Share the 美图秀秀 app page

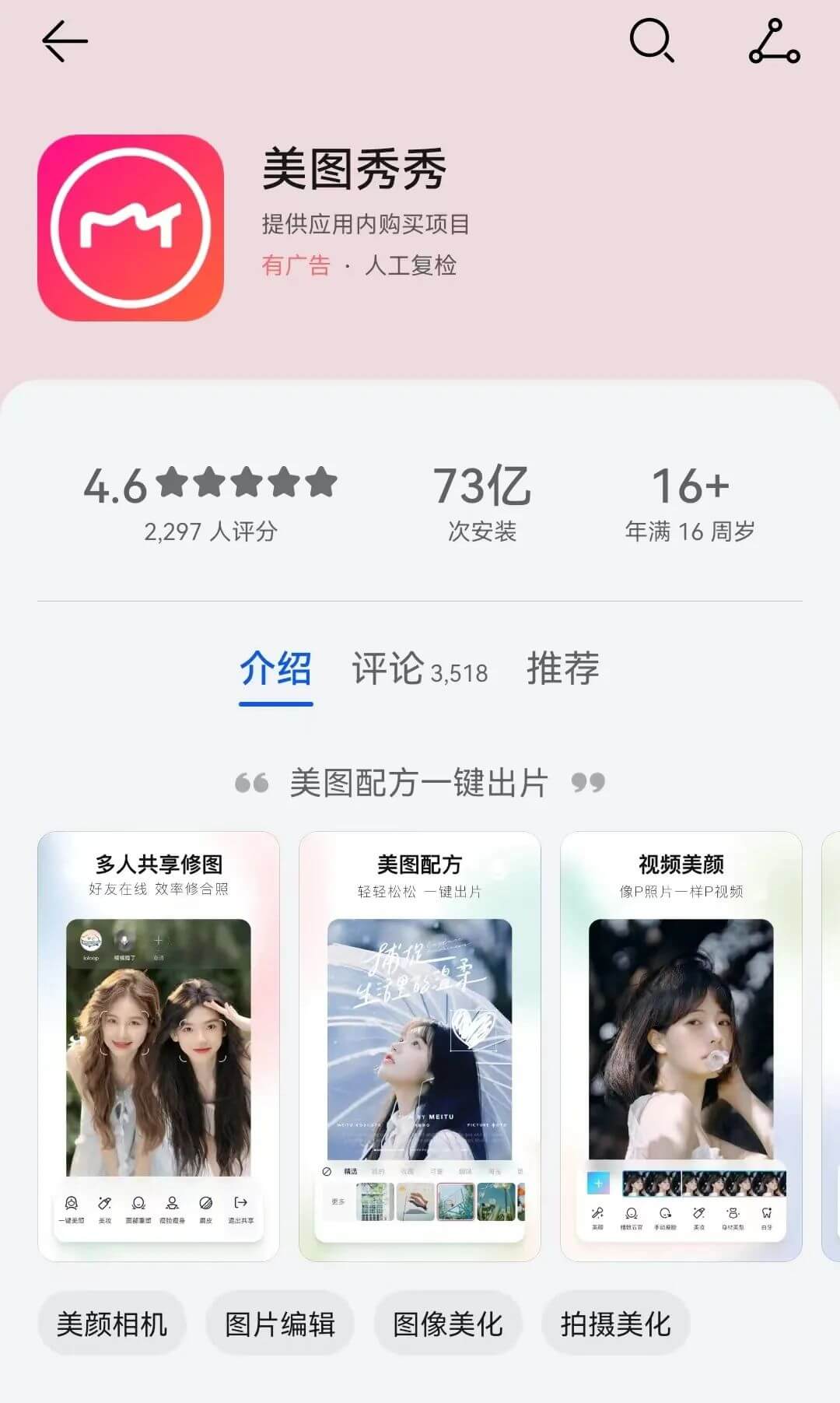(775, 41)
